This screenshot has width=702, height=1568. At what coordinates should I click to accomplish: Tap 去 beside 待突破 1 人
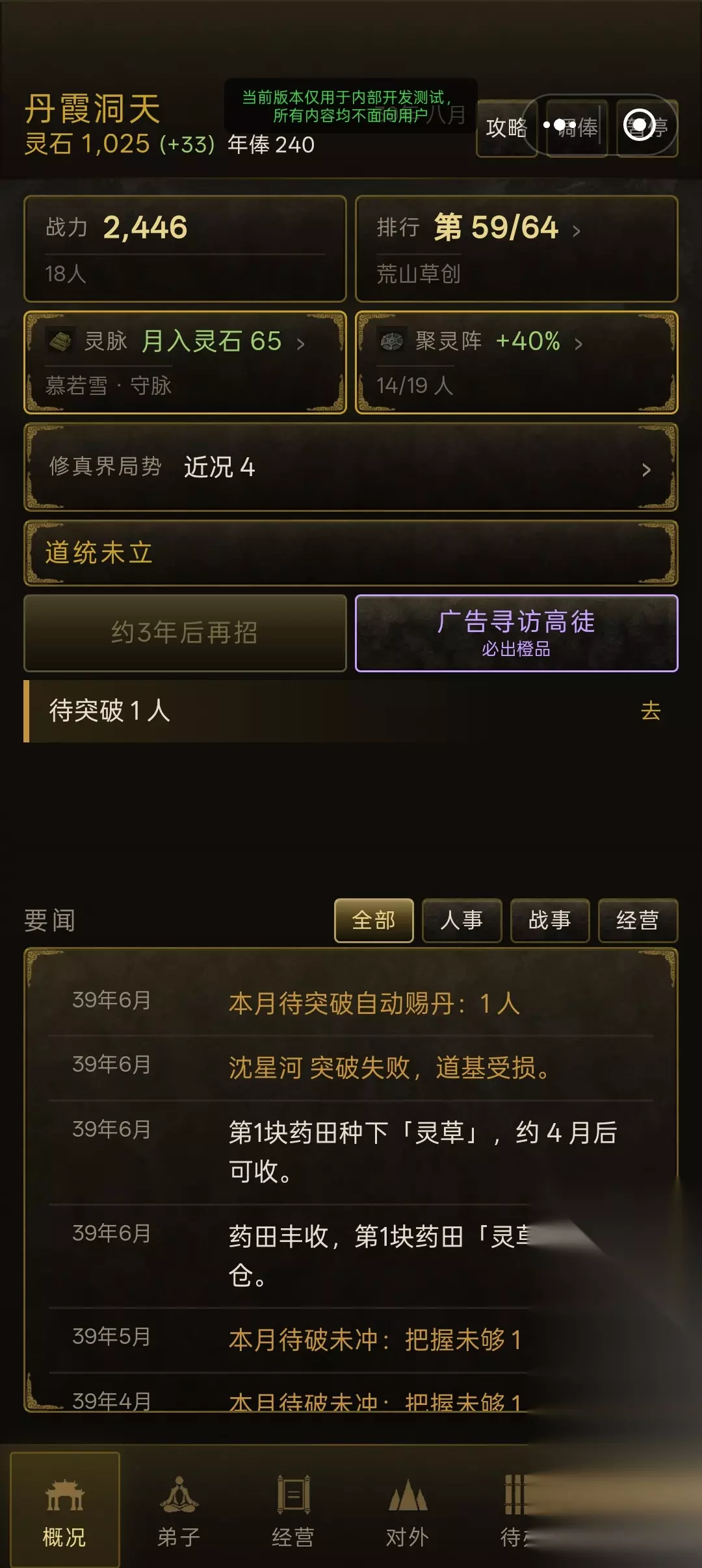coord(651,711)
